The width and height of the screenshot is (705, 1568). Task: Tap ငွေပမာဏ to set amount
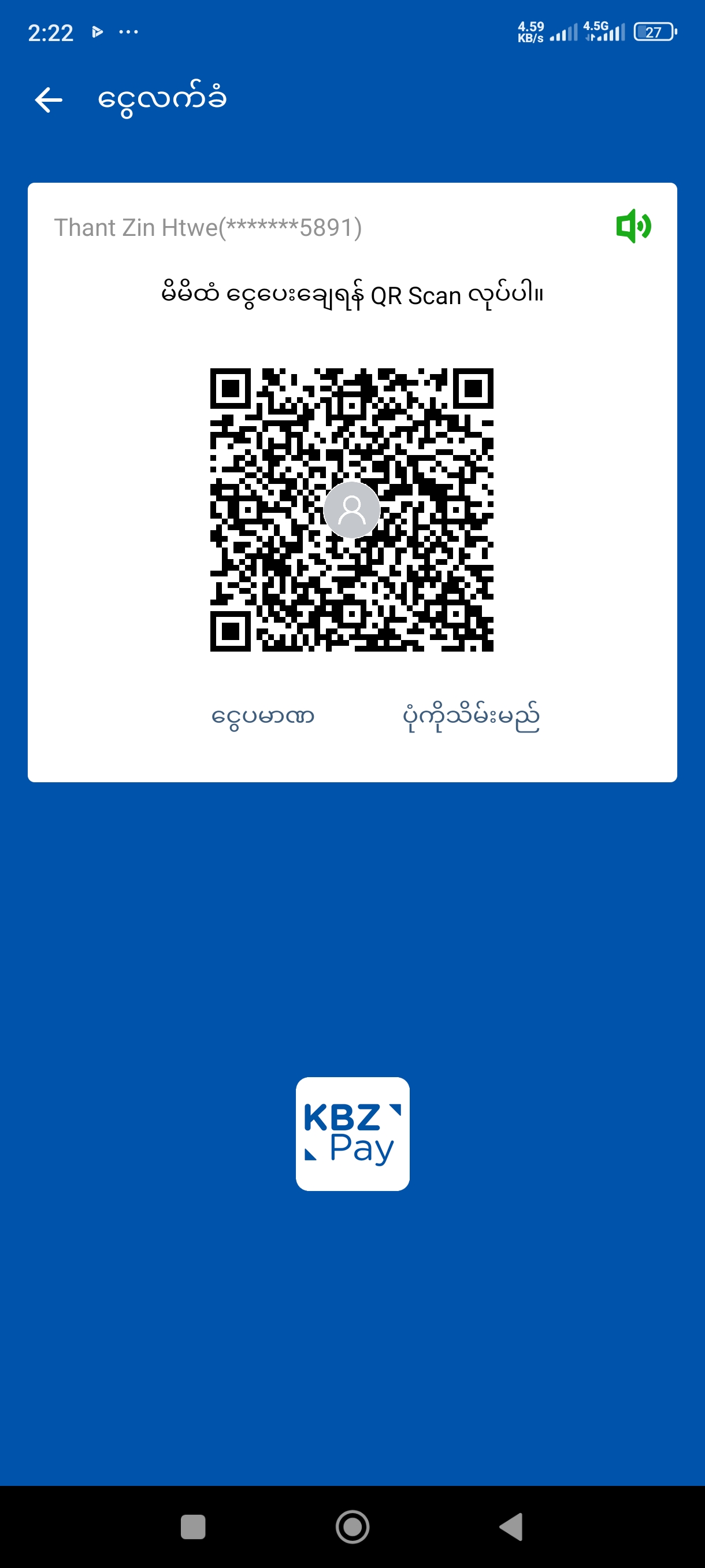pyautogui.click(x=262, y=716)
